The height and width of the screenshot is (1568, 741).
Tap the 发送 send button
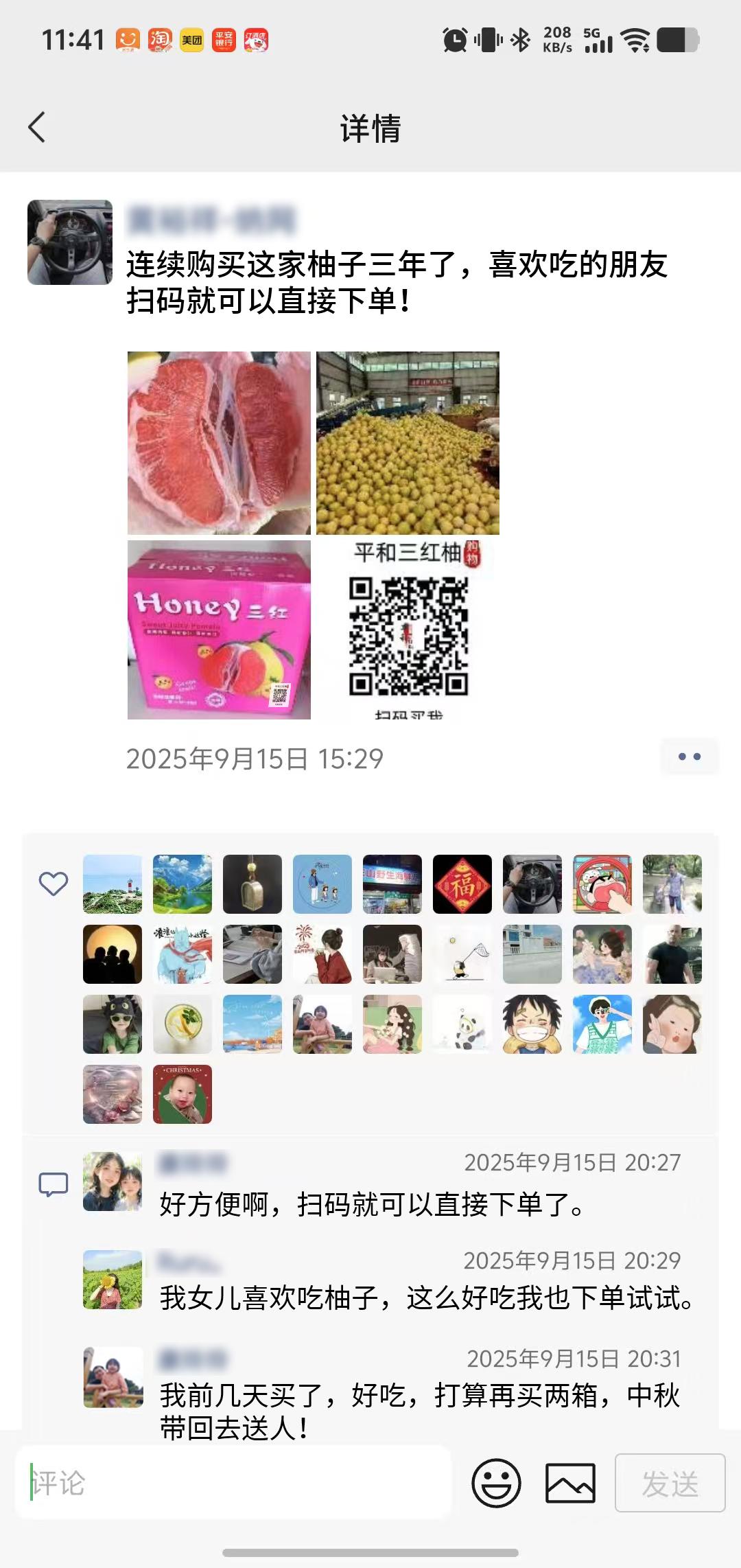pyautogui.click(x=670, y=1483)
